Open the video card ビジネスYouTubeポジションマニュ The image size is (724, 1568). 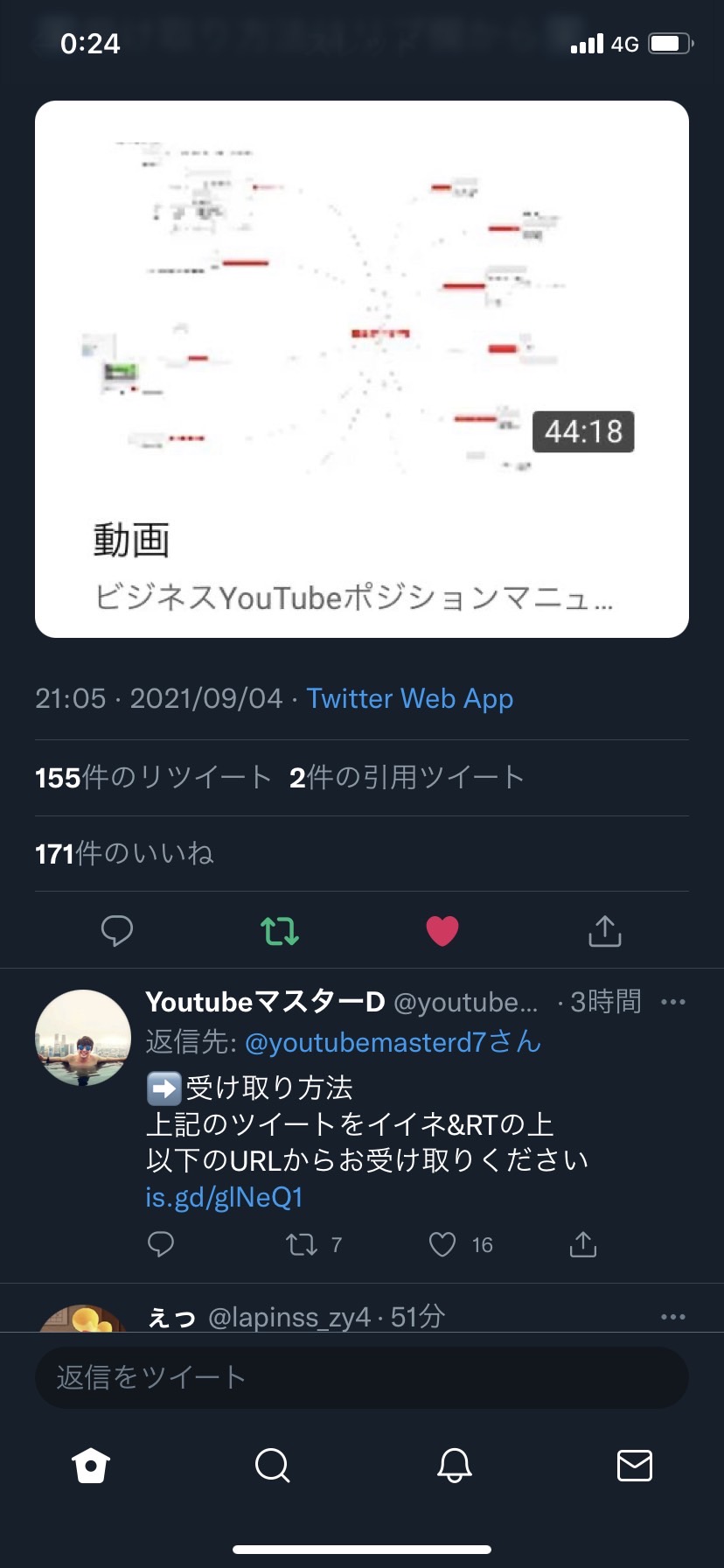point(362,368)
